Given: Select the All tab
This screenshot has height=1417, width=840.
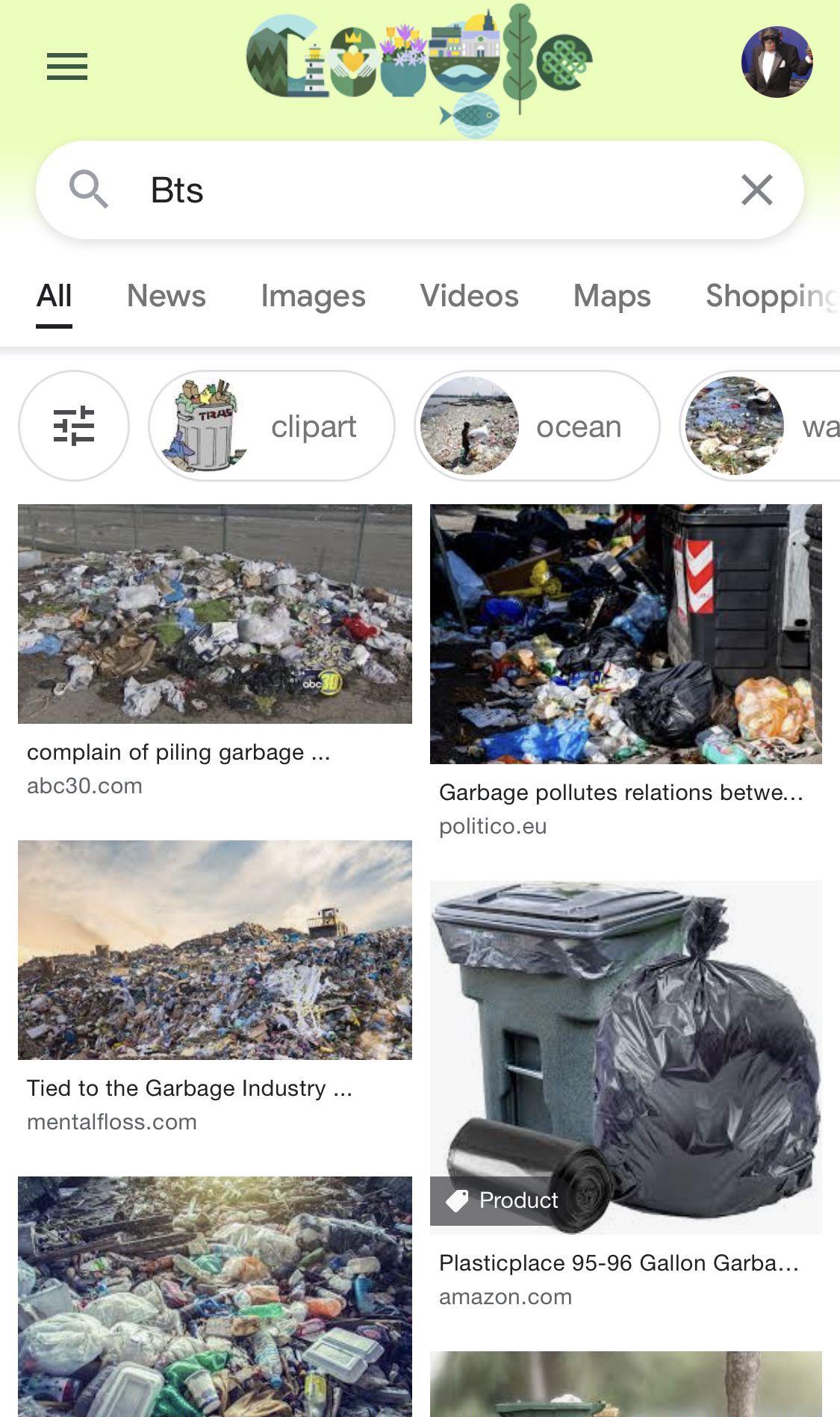Looking at the screenshot, I should coord(55,296).
